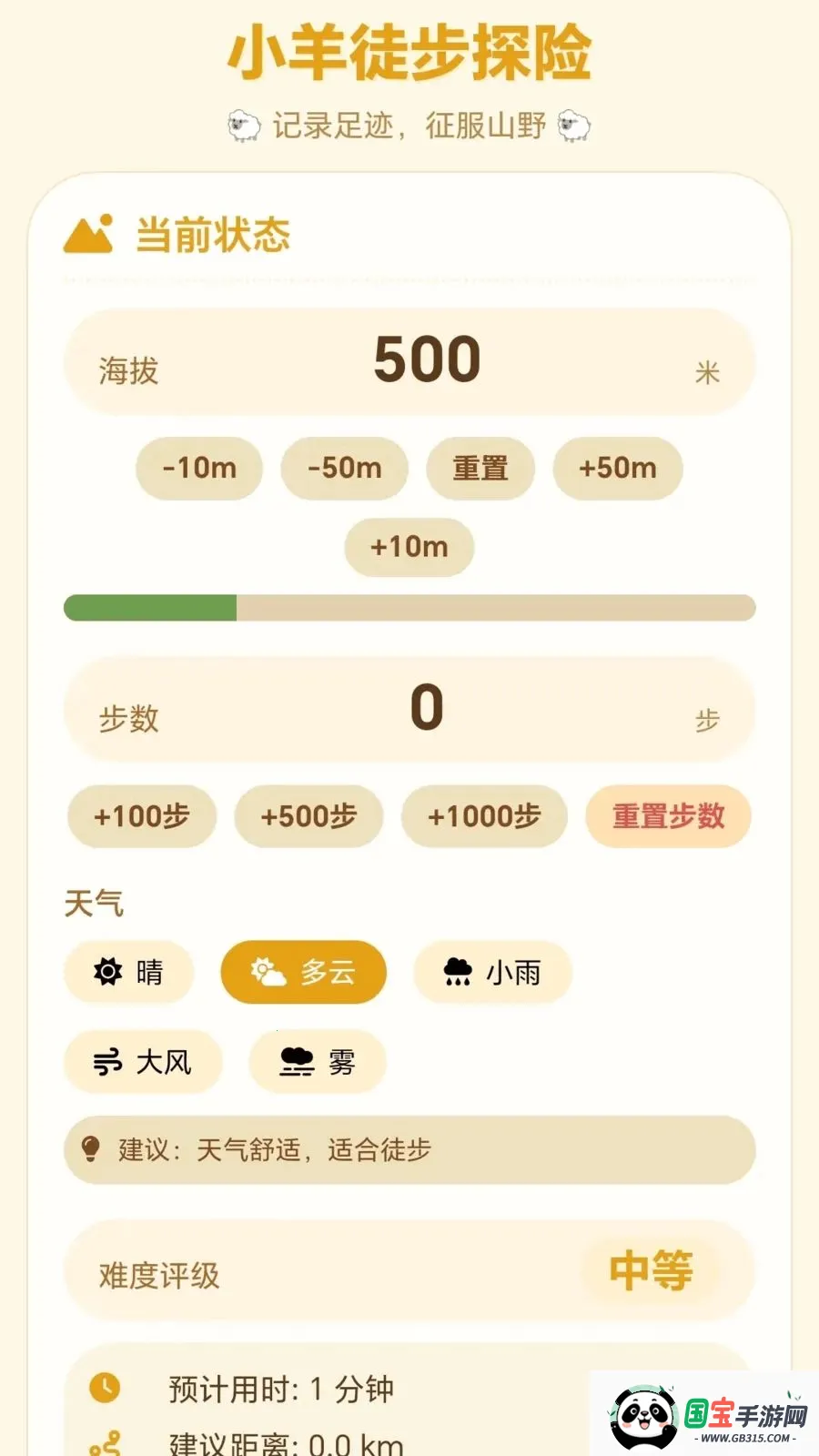Click the rain cloud icon in 小雨 option
Image resolution: width=819 pixels, height=1456 pixels.
coord(455,973)
